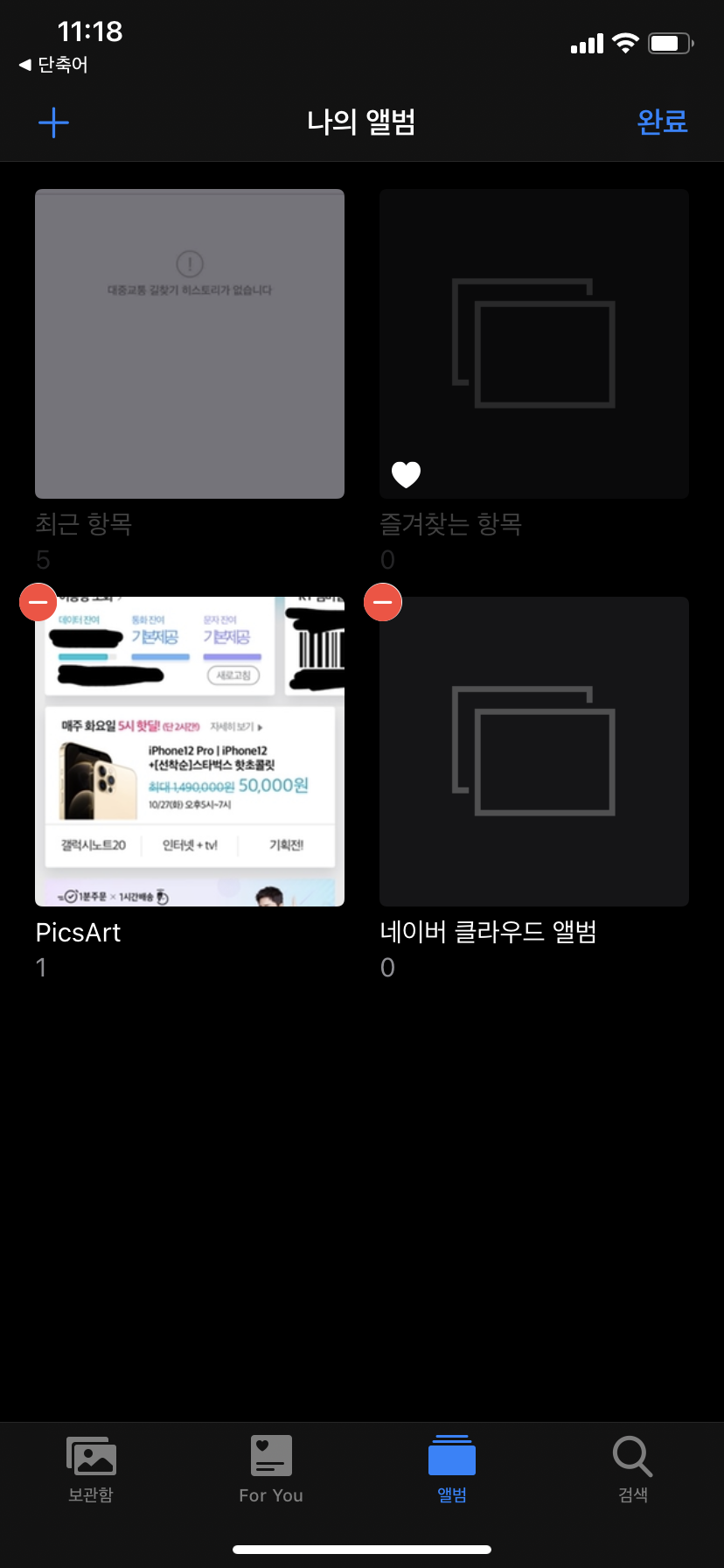Add a new album with plus icon
Image resolution: width=724 pixels, height=1568 pixels.
click(x=53, y=122)
